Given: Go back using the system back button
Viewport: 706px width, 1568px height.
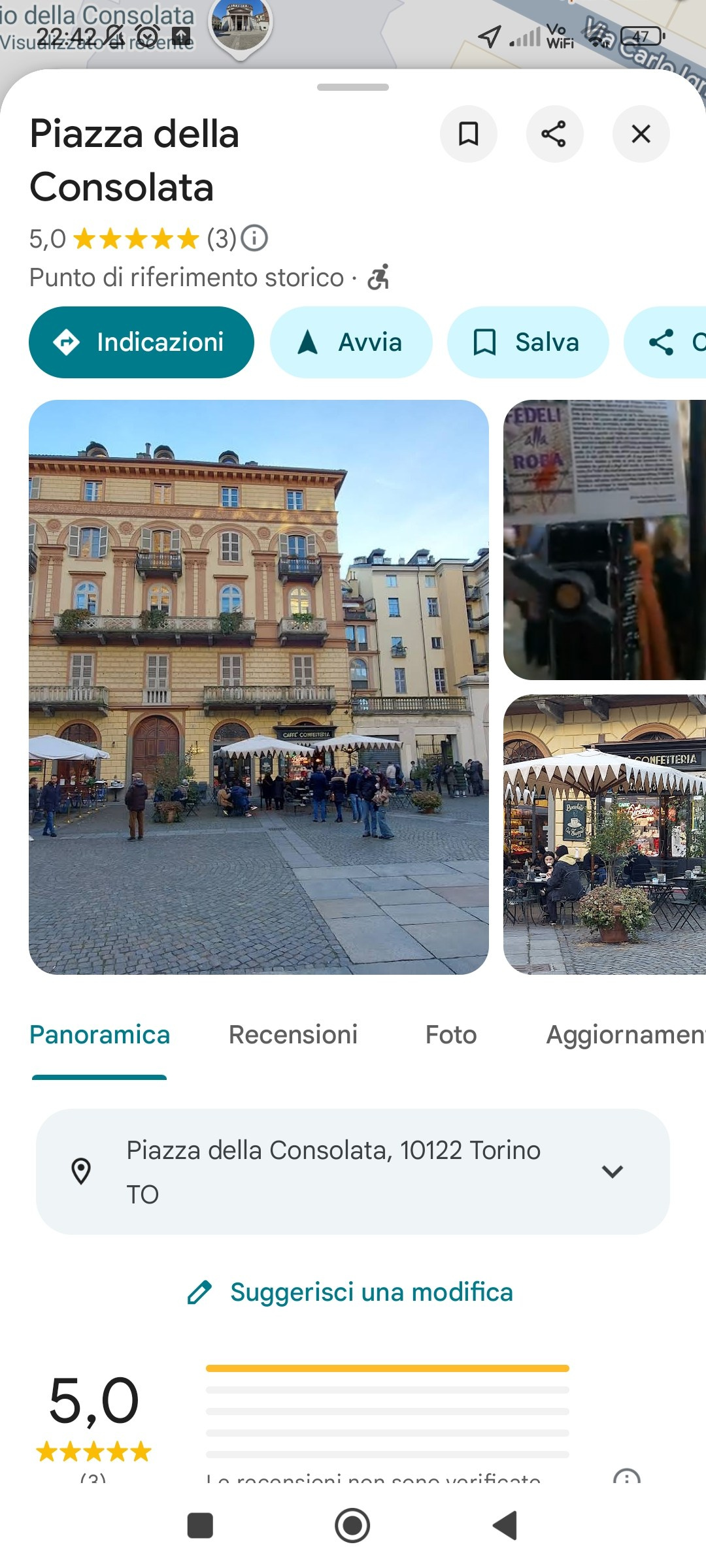Looking at the screenshot, I should click(x=504, y=1526).
